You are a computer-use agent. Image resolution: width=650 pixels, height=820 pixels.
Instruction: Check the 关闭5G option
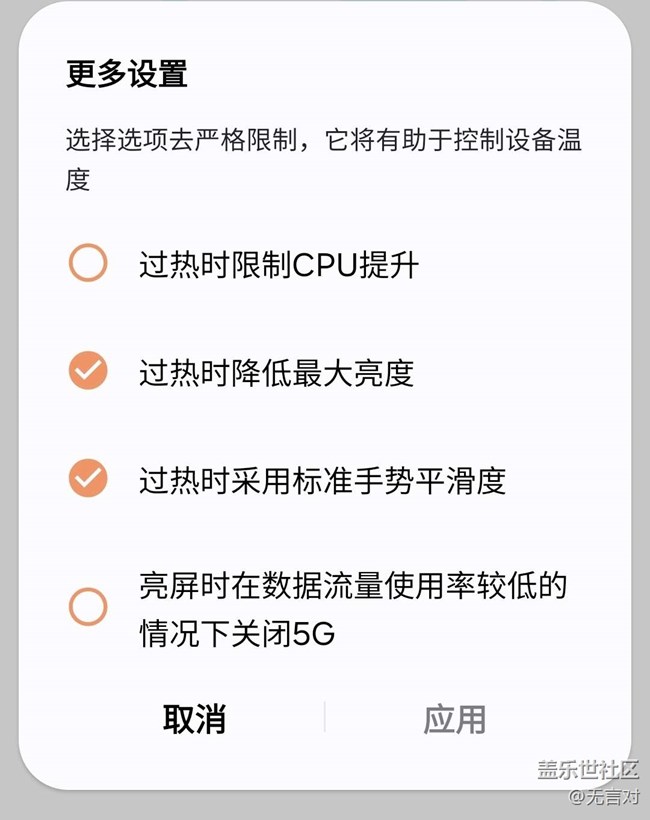(x=88, y=607)
